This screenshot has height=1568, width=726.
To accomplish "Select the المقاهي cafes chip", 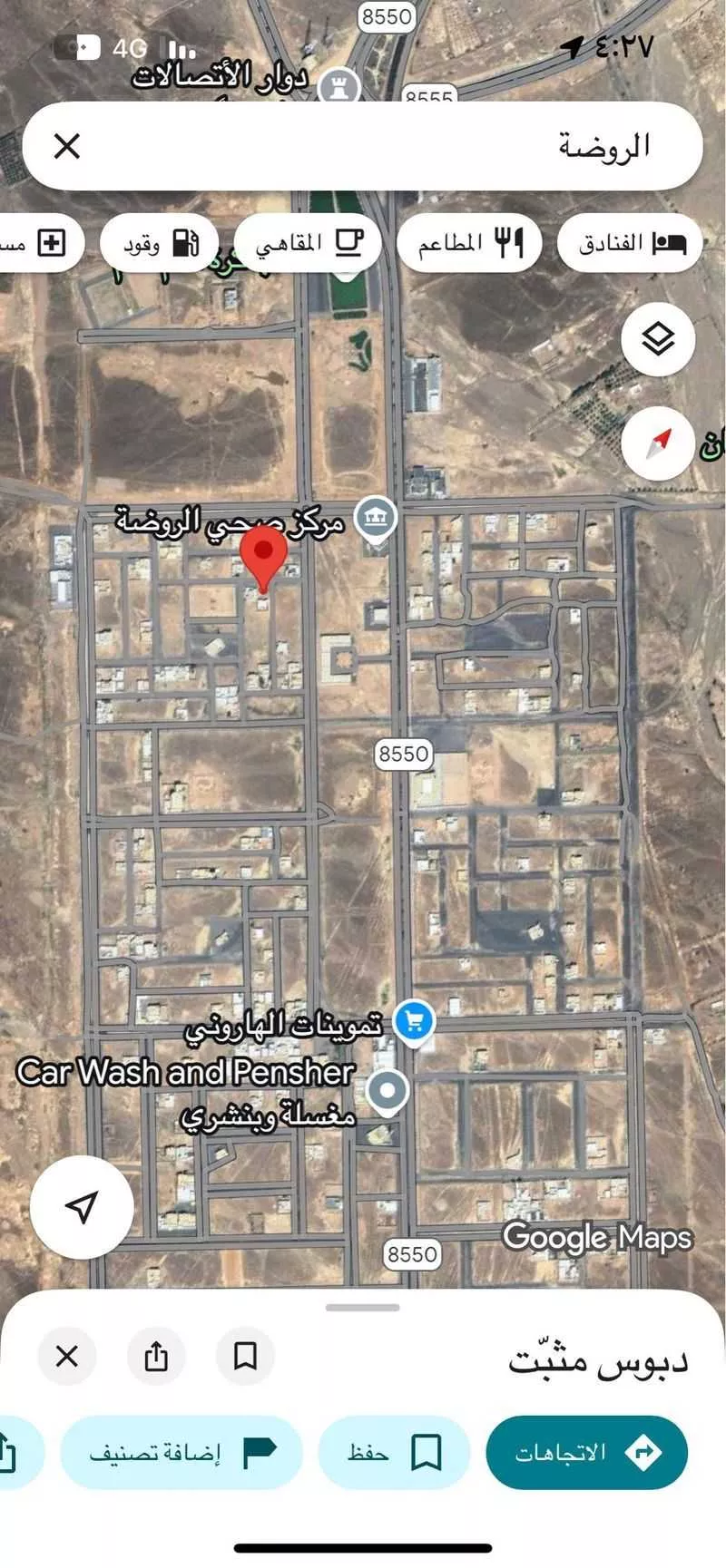I will 309,243.
